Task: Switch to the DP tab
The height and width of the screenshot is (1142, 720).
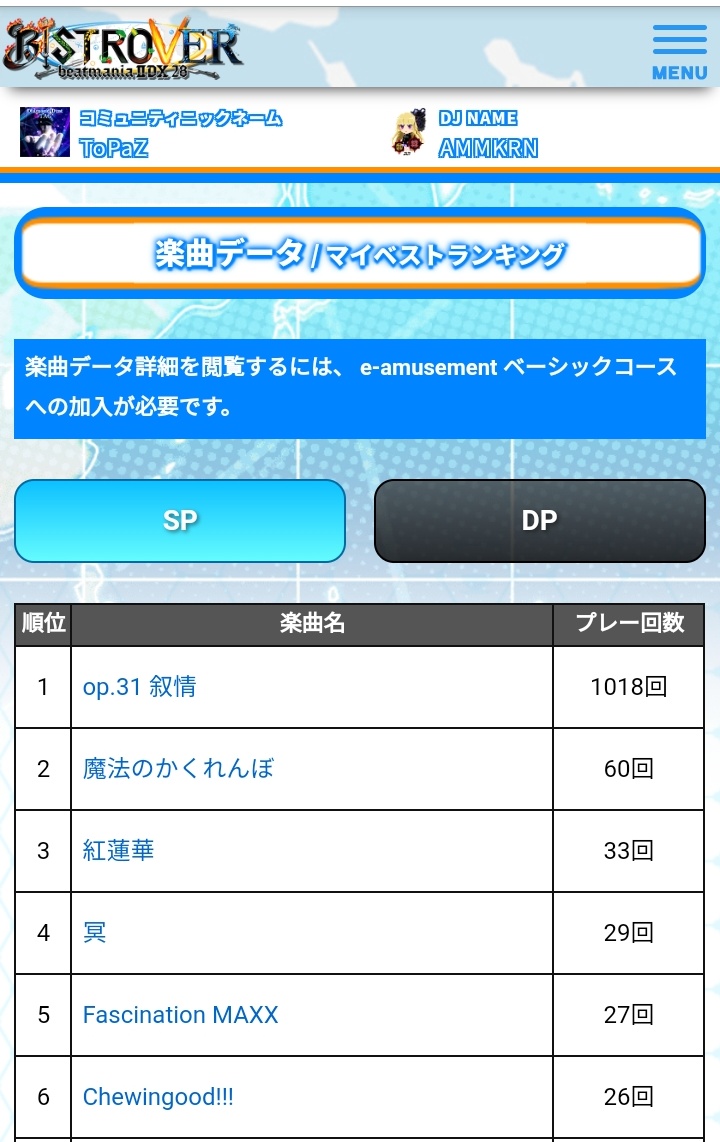Action: coord(539,521)
